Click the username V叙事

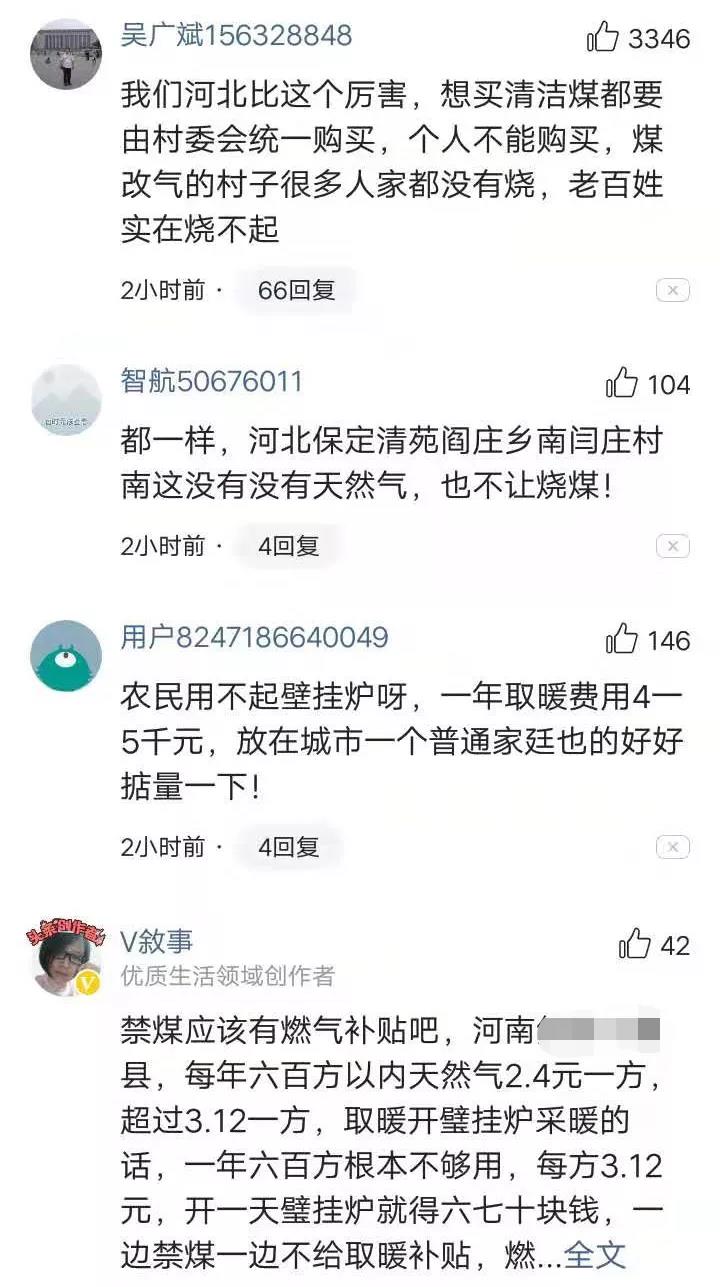(x=155, y=939)
